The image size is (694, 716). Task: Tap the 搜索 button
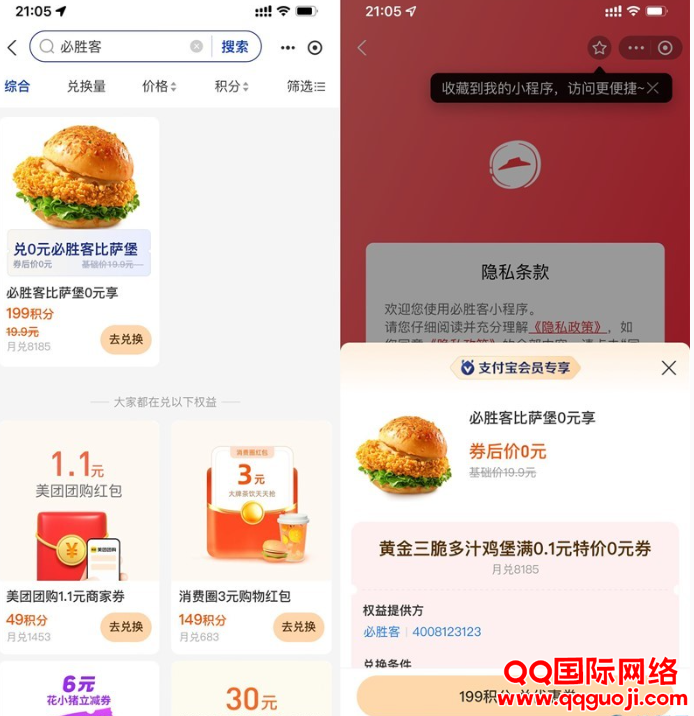235,46
